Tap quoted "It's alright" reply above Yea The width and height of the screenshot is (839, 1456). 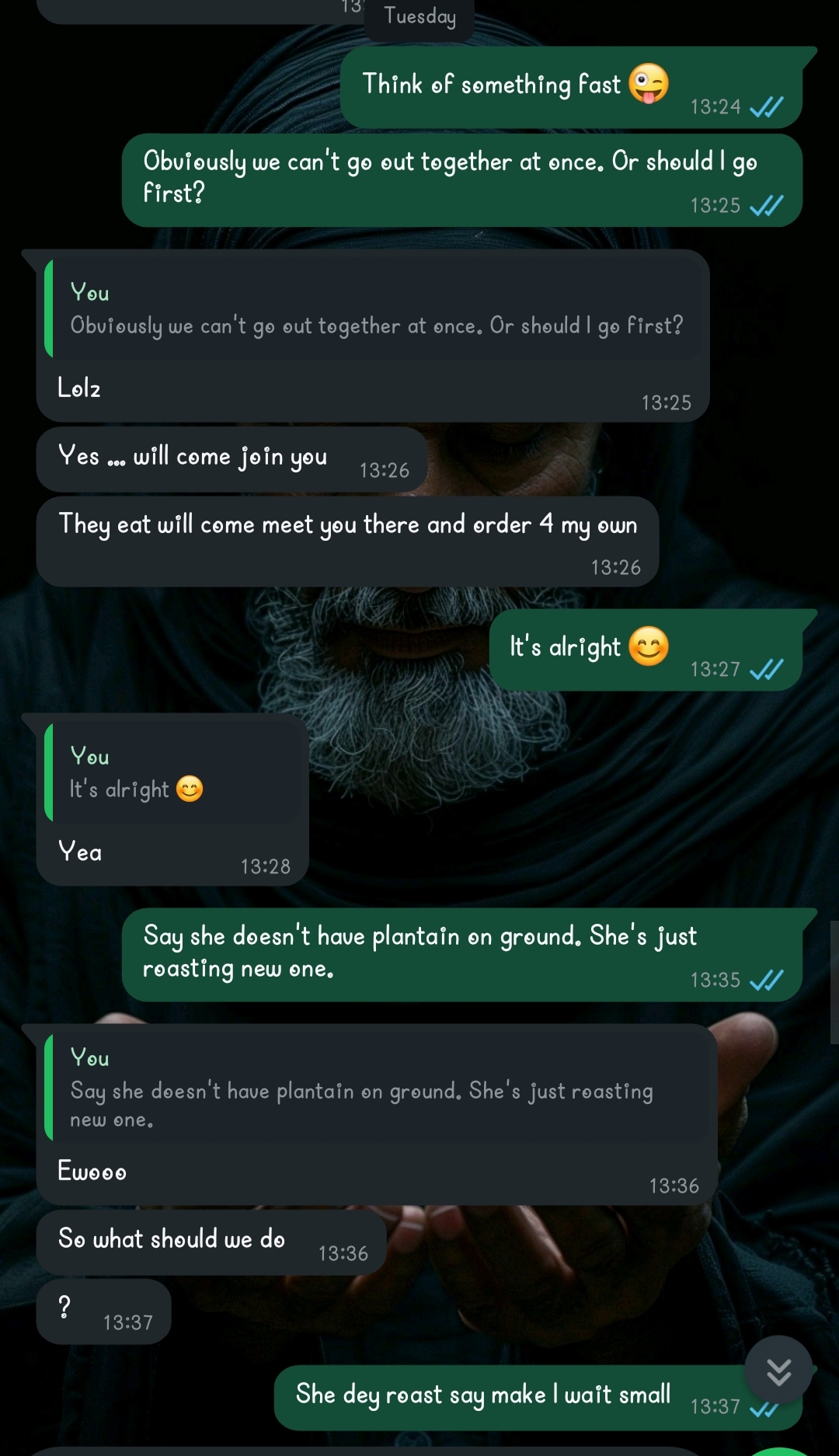(172, 774)
